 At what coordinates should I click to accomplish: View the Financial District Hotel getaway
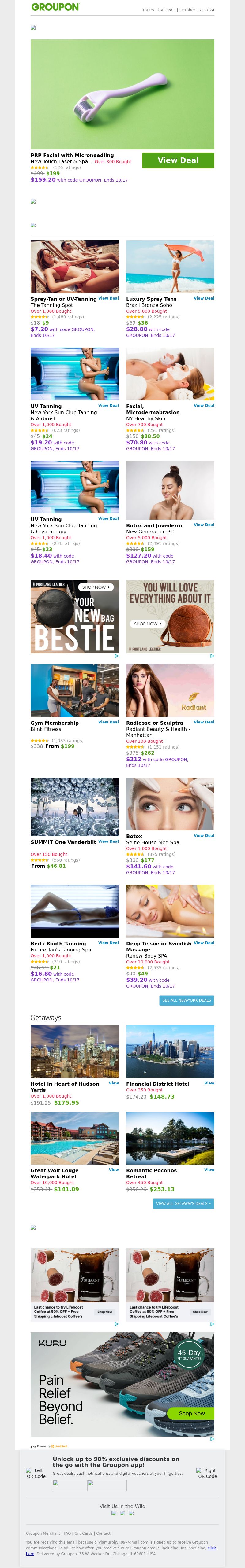[x=209, y=1083]
